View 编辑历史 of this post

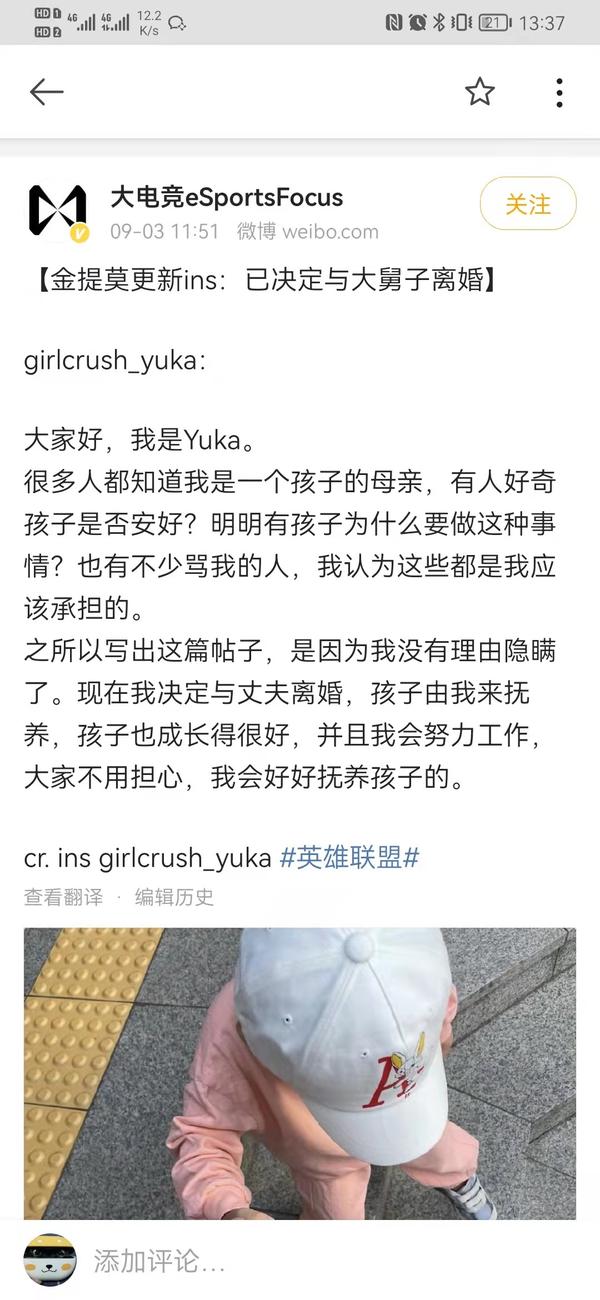click(175, 897)
